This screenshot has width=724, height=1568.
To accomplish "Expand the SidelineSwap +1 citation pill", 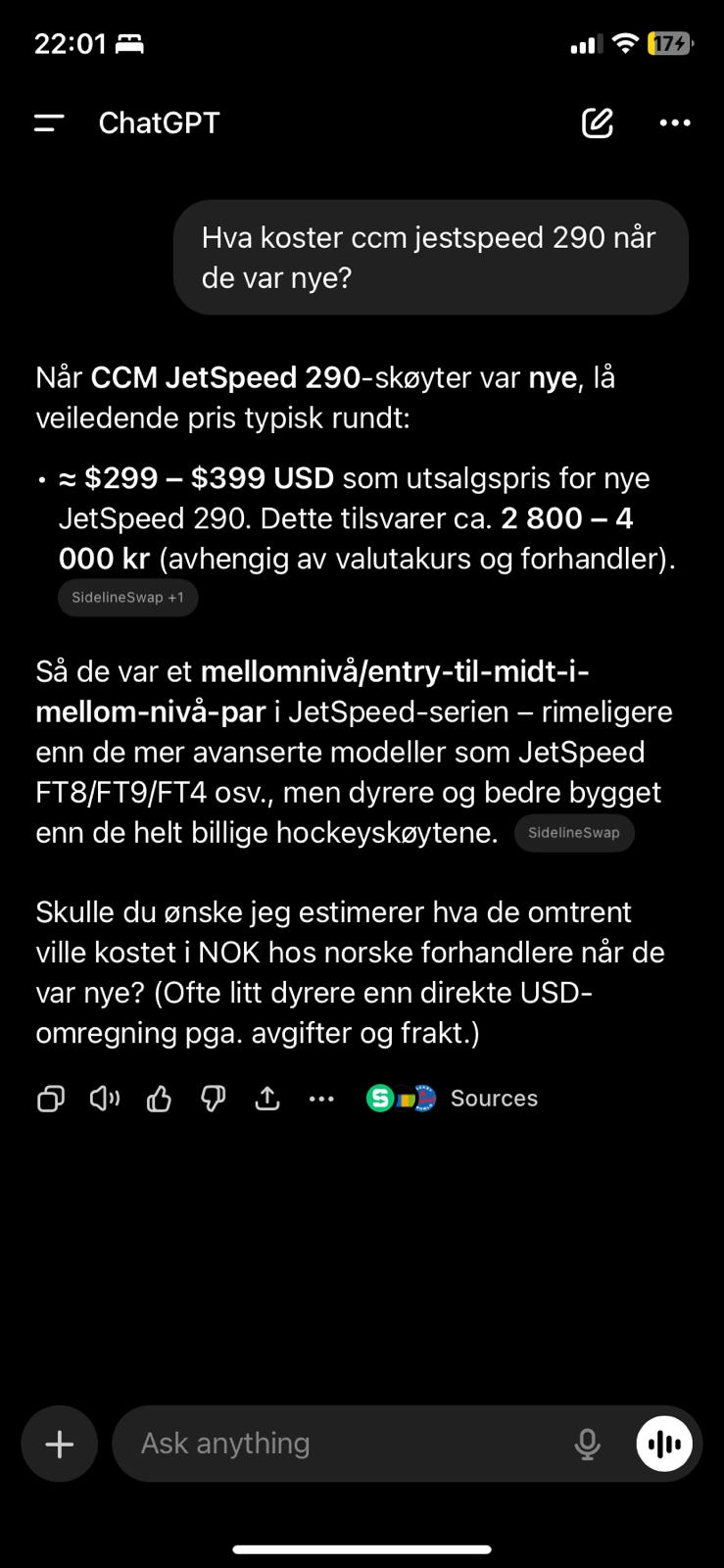I will [127, 597].
